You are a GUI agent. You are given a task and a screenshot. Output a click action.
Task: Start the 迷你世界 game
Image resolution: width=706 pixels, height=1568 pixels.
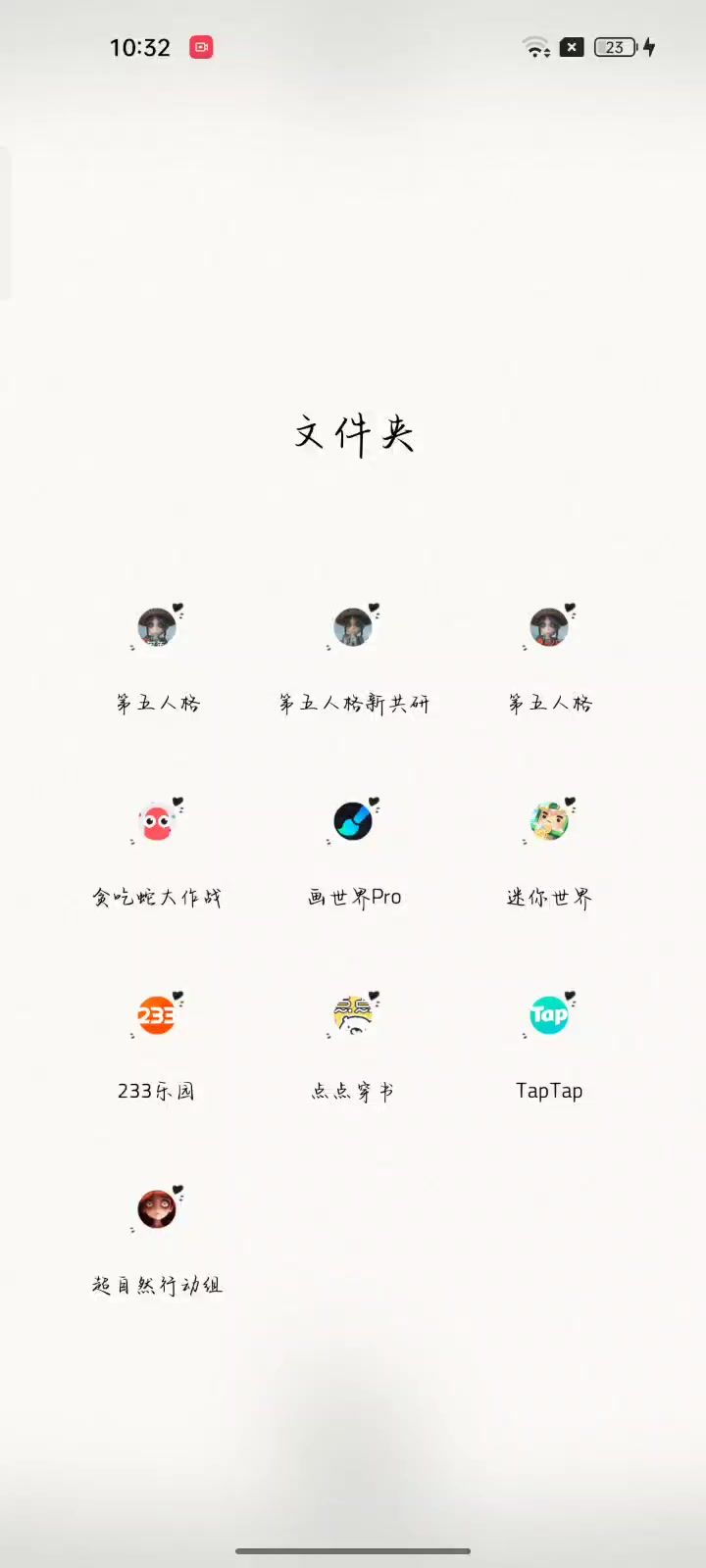(x=549, y=822)
